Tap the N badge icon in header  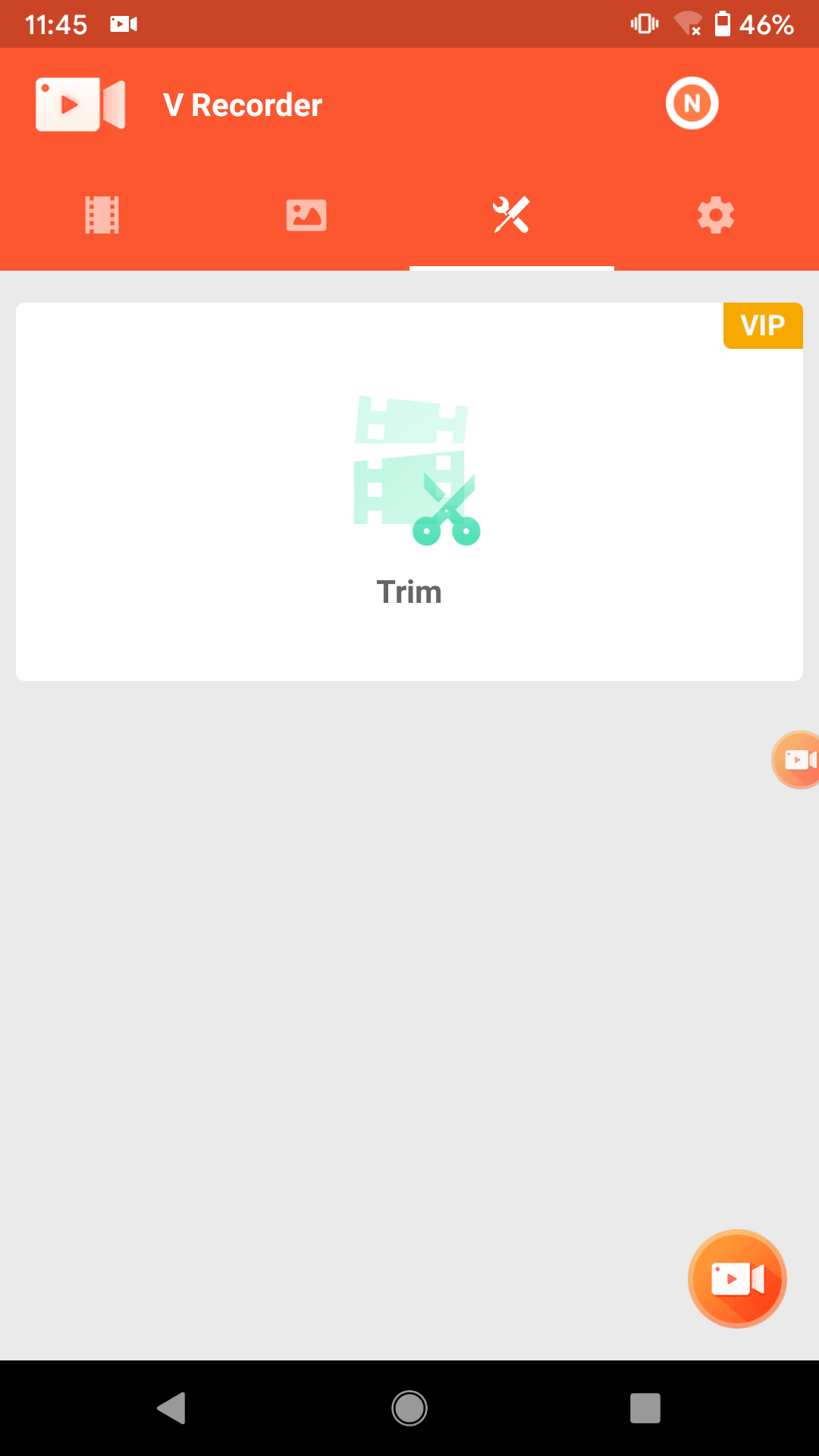tap(692, 104)
